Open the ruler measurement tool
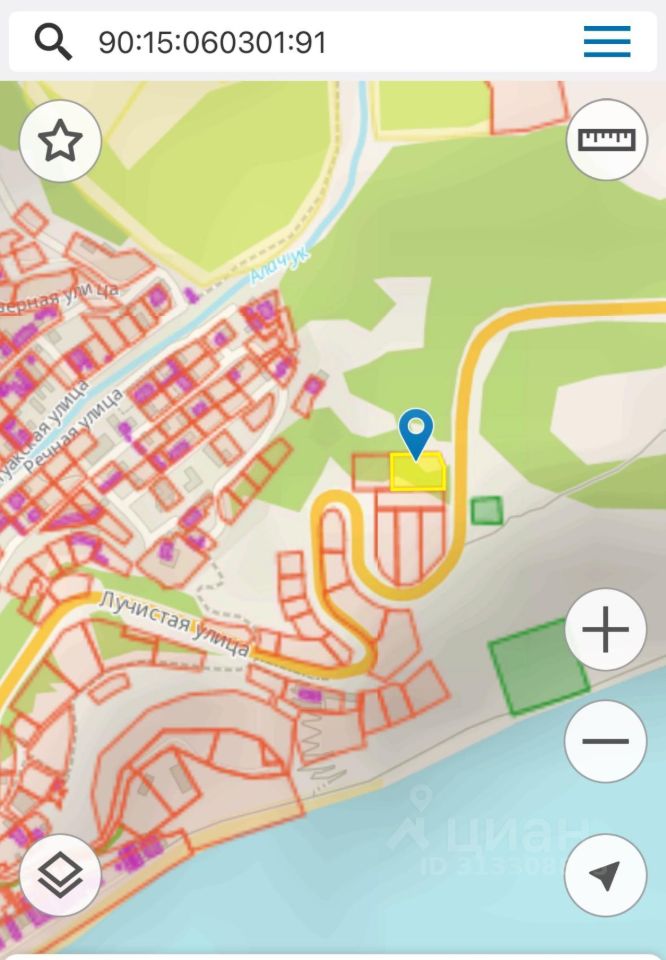This screenshot has width=666, height=960. click(607, 140)
